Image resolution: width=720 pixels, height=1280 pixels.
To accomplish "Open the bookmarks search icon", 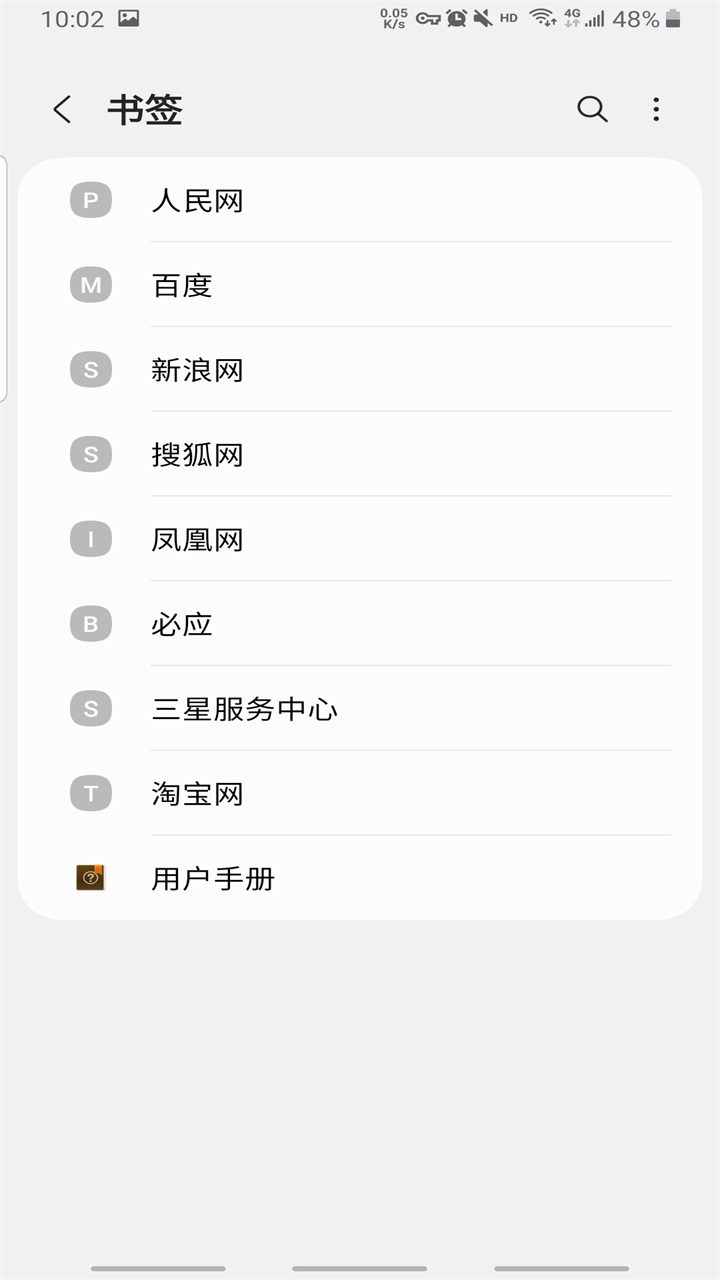I will [x=592, y=109].
